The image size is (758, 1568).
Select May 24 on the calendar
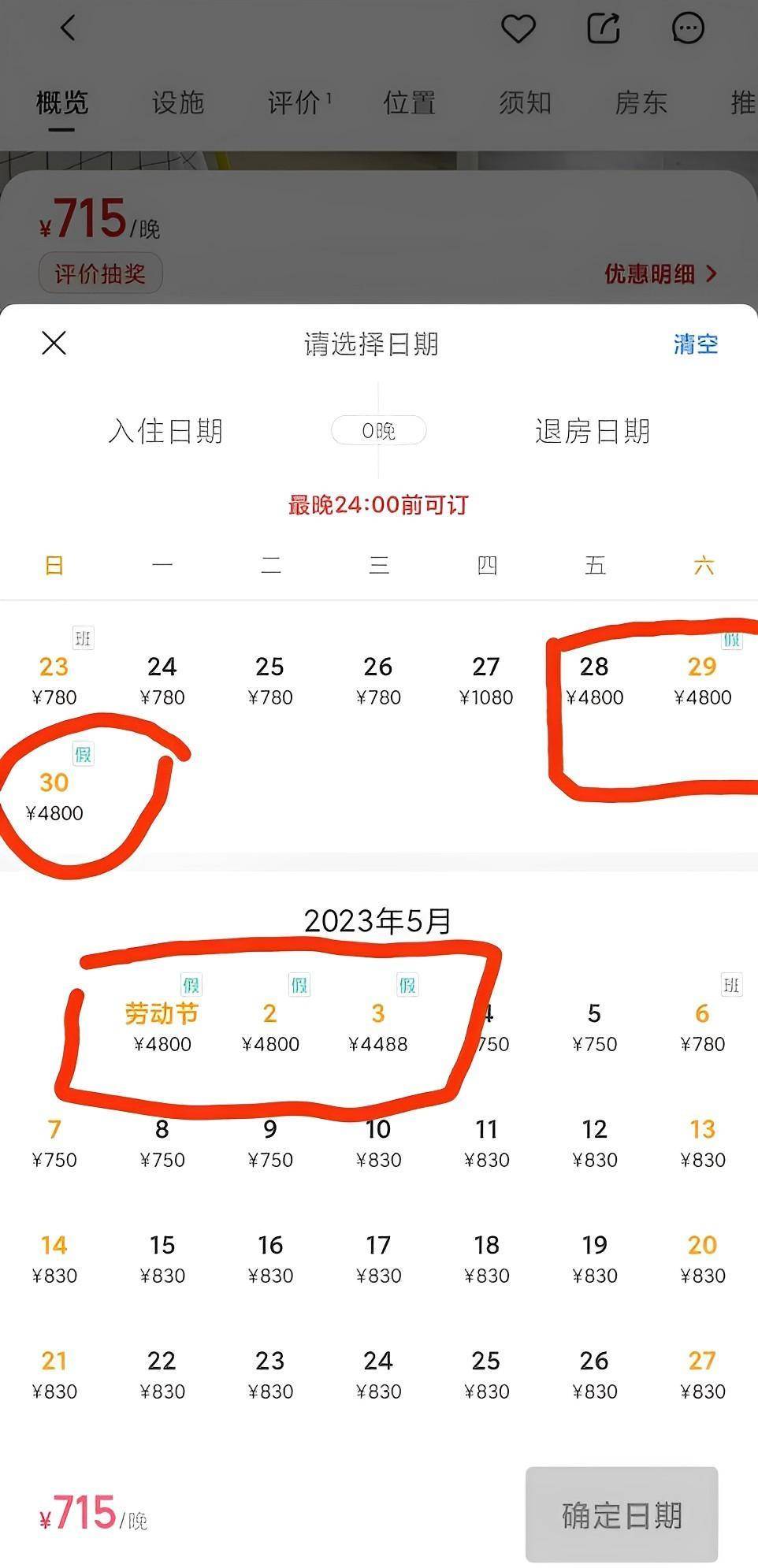(x=378, y=1374)
